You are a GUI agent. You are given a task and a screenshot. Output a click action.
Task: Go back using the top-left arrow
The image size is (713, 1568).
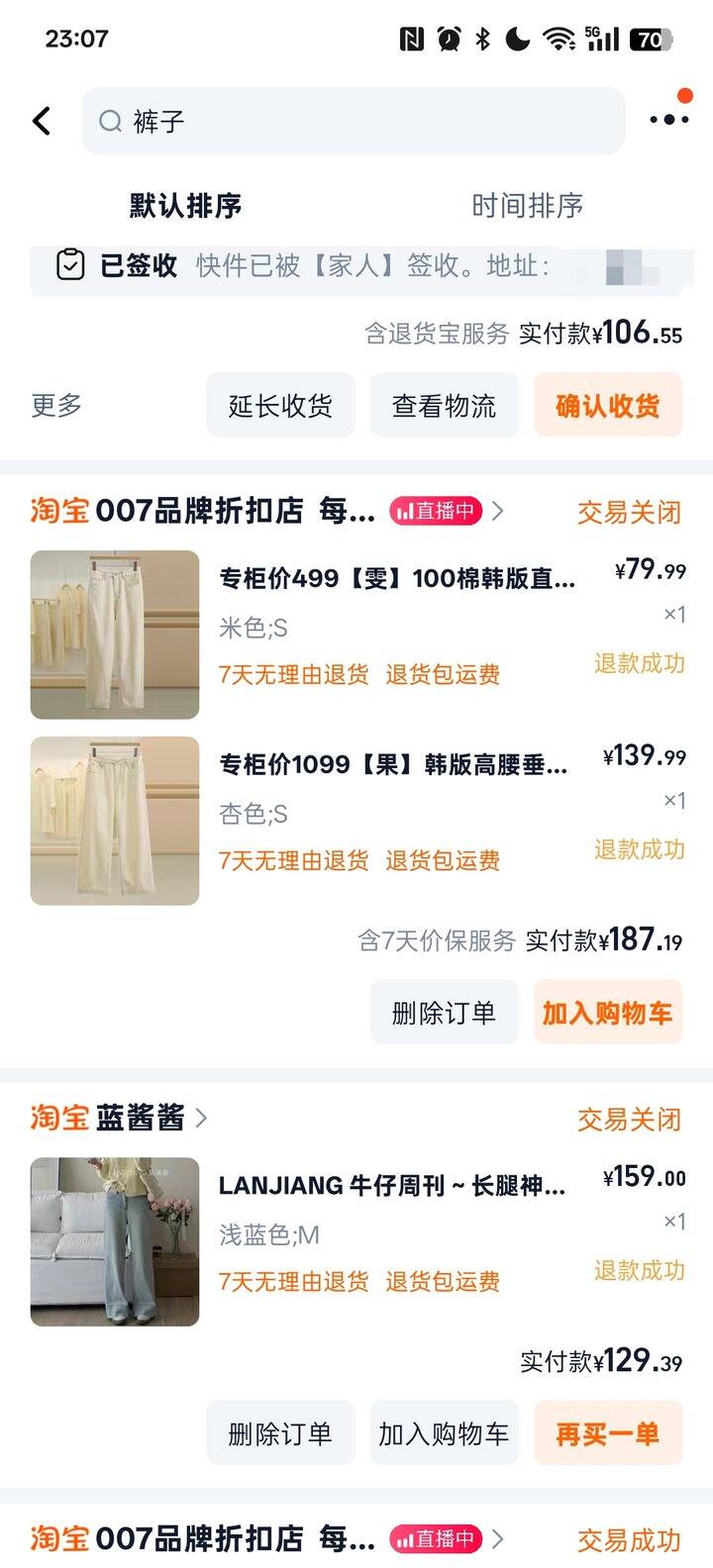[x=42, y=121]
